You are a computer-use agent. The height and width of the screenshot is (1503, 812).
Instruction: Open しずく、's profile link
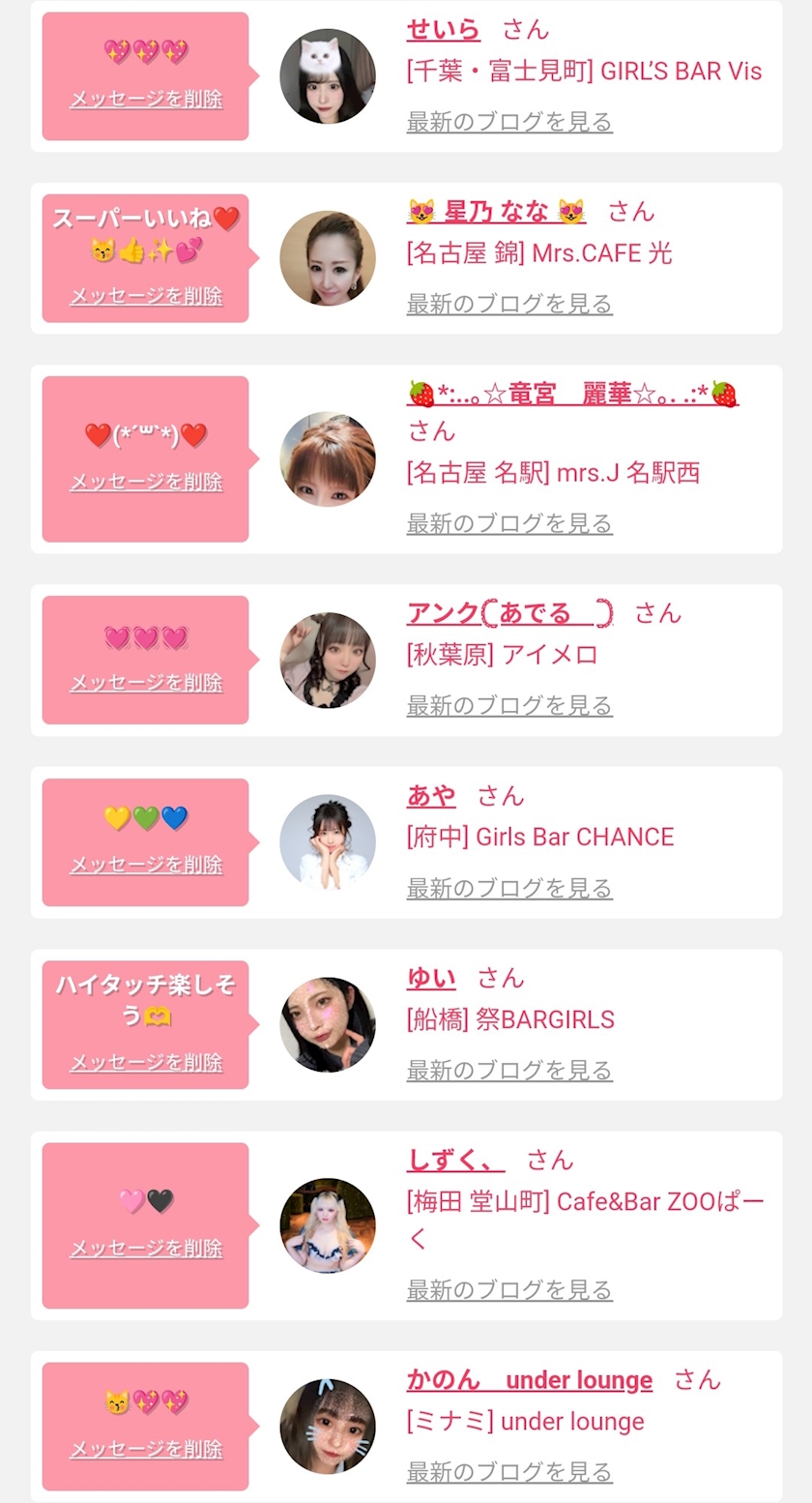pyautogui.click(x=455, y=1160)
